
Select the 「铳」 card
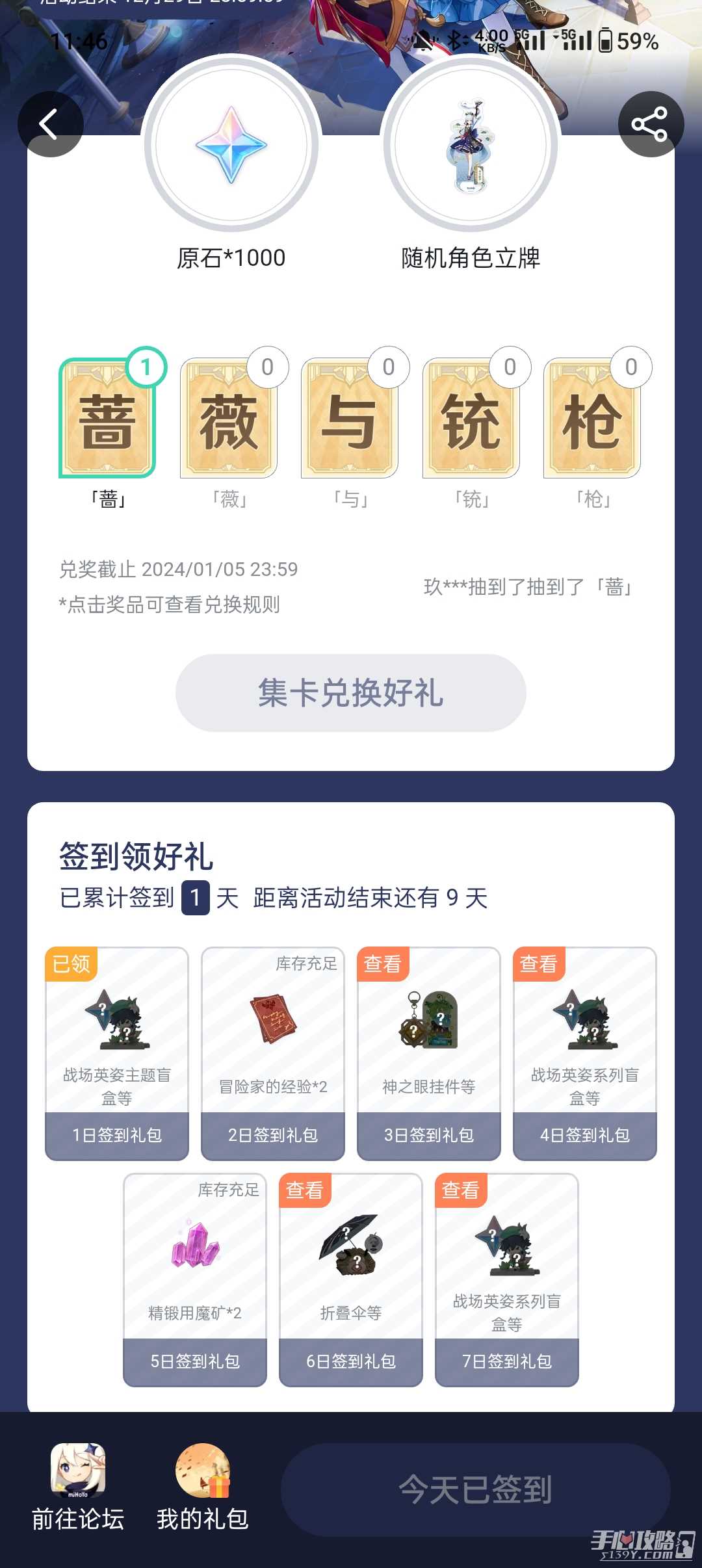471,419
